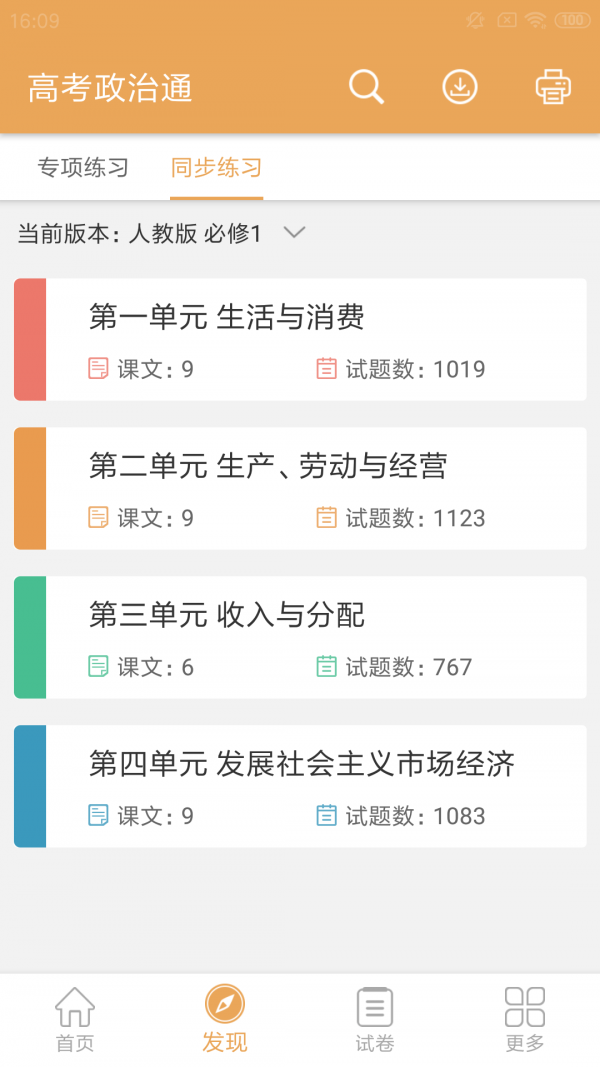Viewport: 600px width, 1067px height.
Task: Open 第三单元 收入与分配 unit card
Action: pos(300,637)
